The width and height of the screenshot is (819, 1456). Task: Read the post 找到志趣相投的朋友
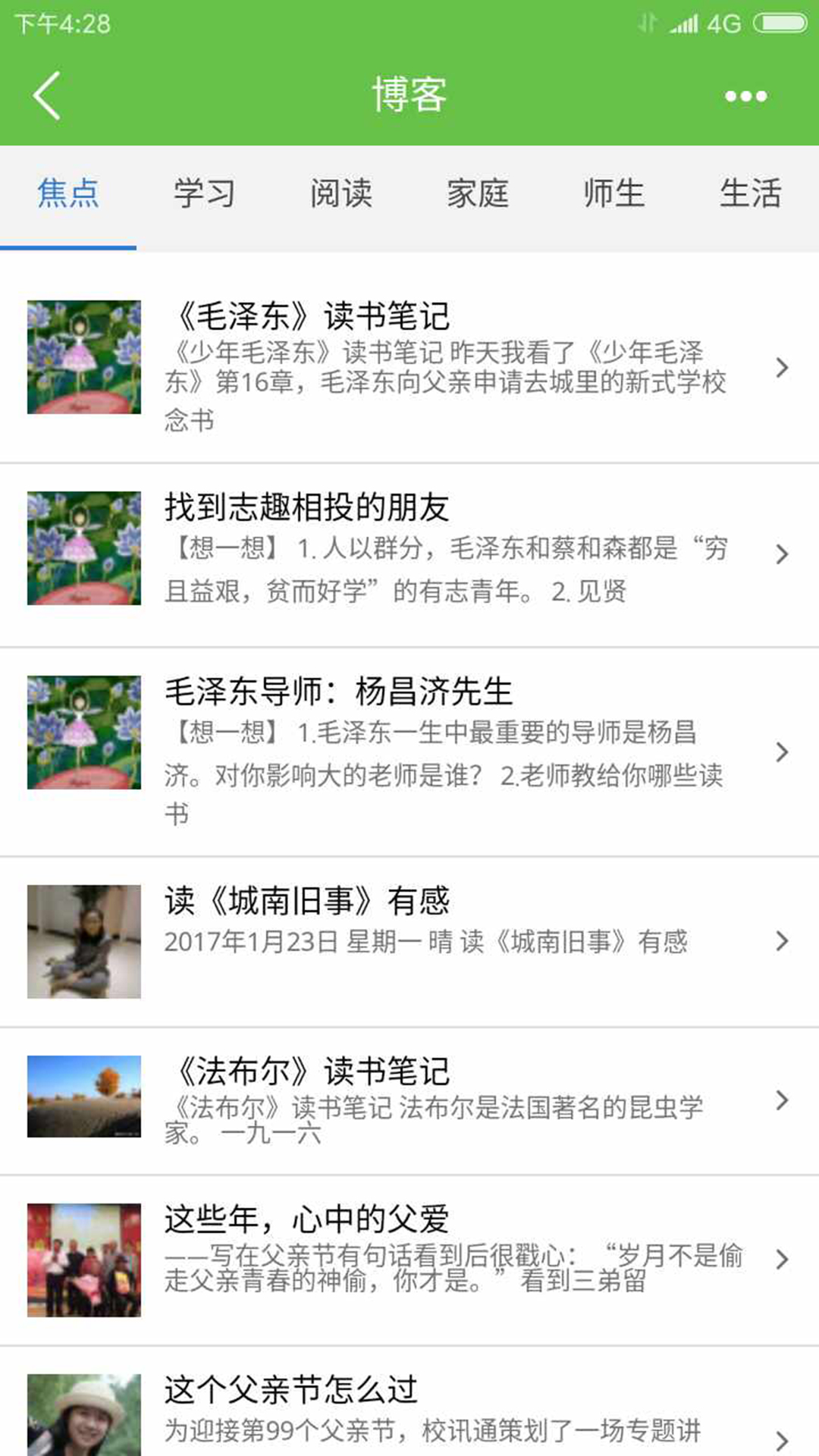pos(409,552)
